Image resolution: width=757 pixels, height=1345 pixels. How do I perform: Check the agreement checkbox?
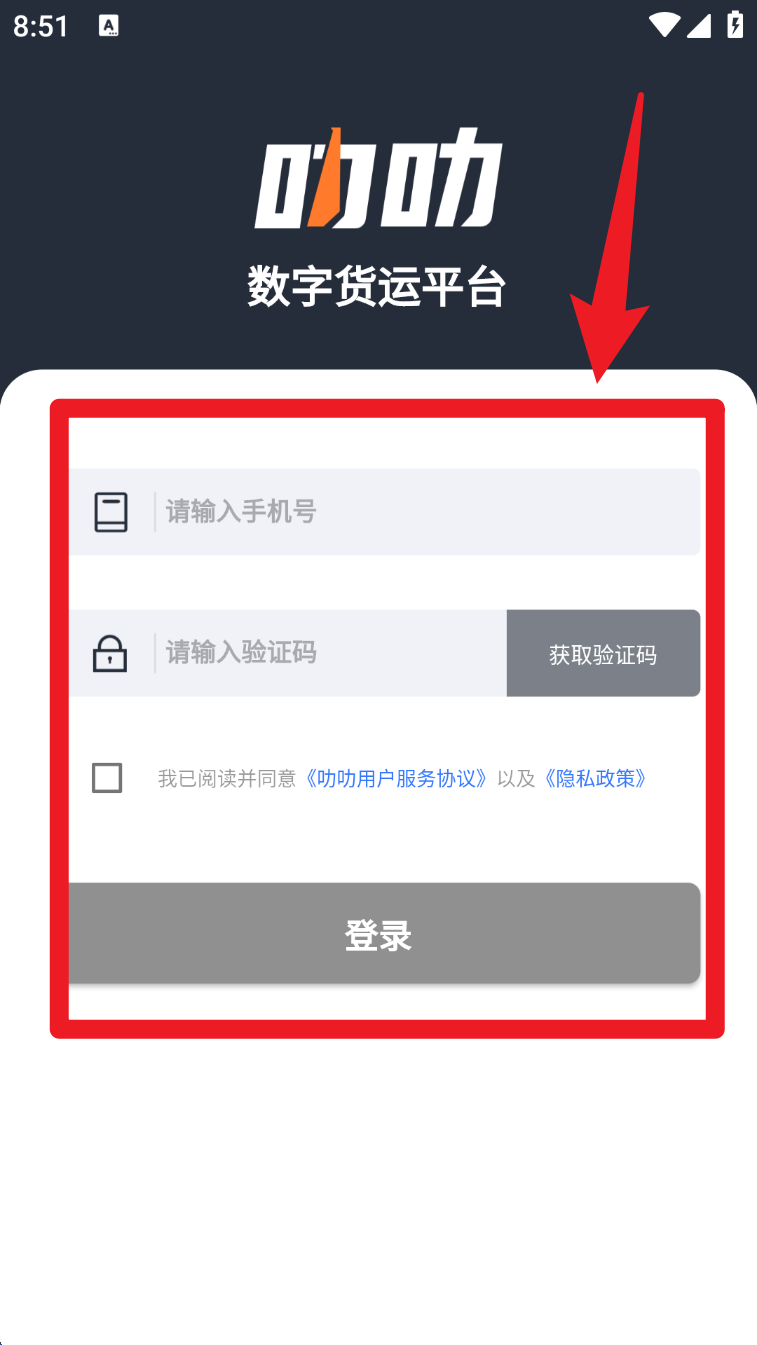click(x=107, y=778)
